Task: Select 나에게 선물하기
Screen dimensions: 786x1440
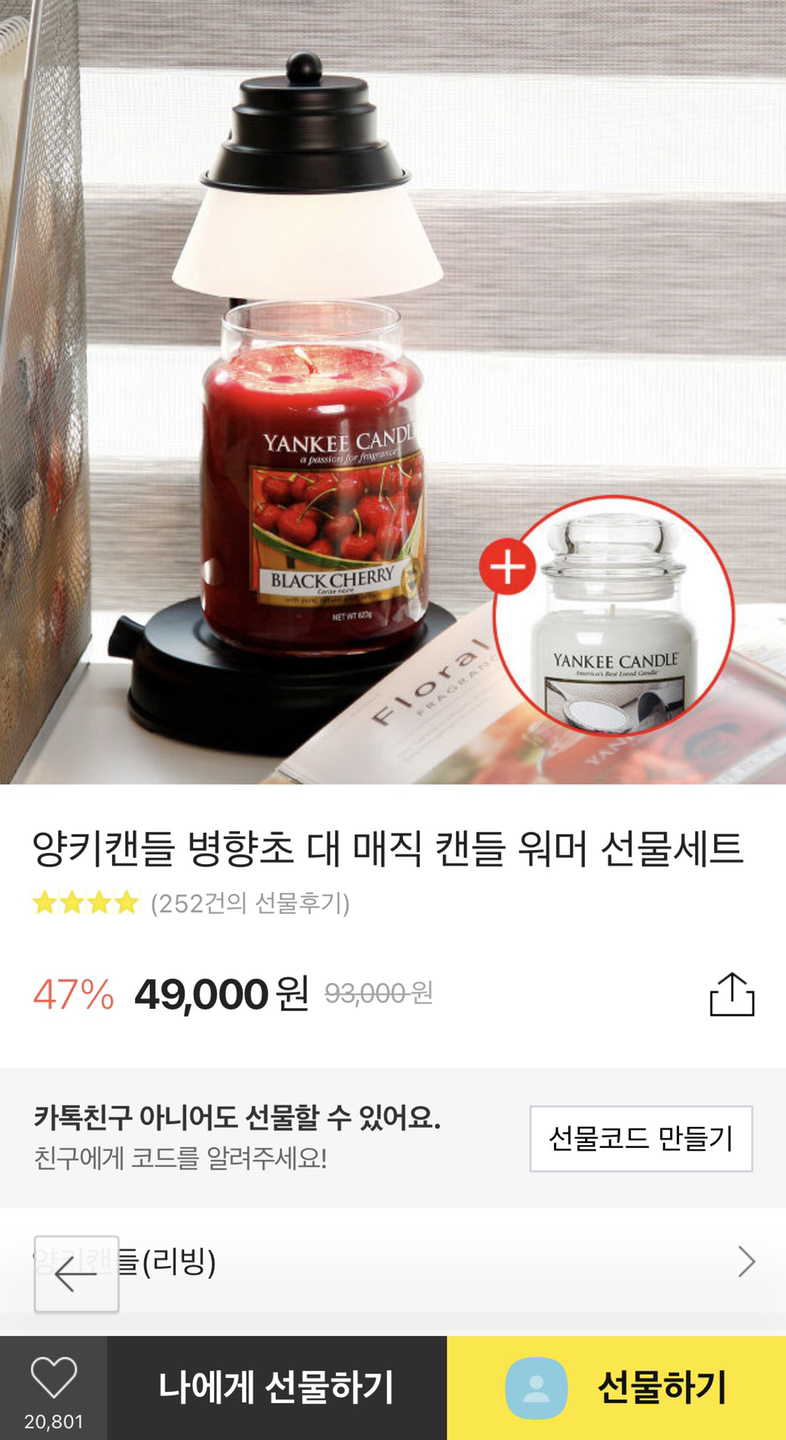Action: 277,1388
